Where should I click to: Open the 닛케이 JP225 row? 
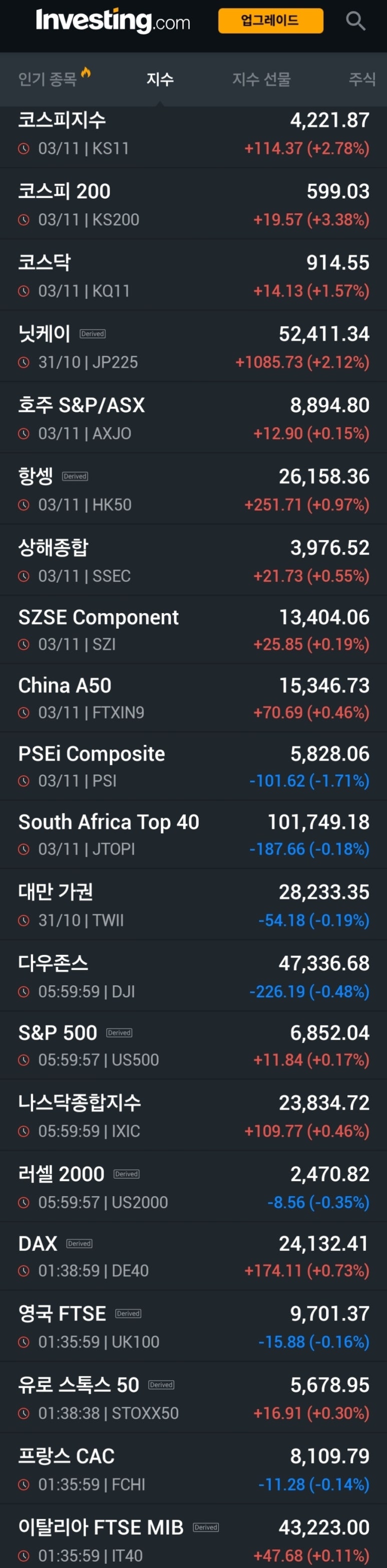point(193,347)
